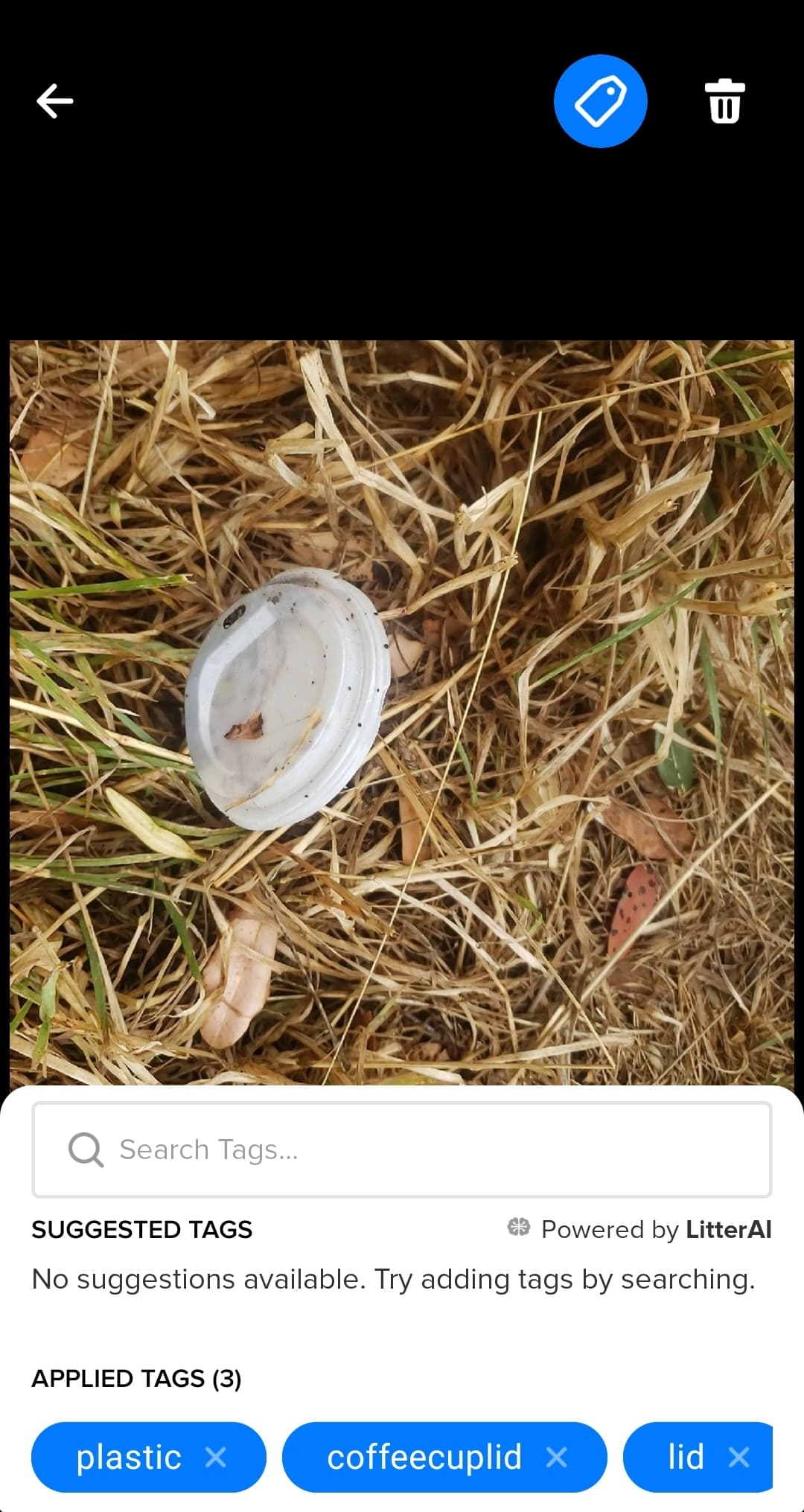Screen dimensions: 804x1512
Task: Remove the plastic tag
Action: pos(216,1457)
